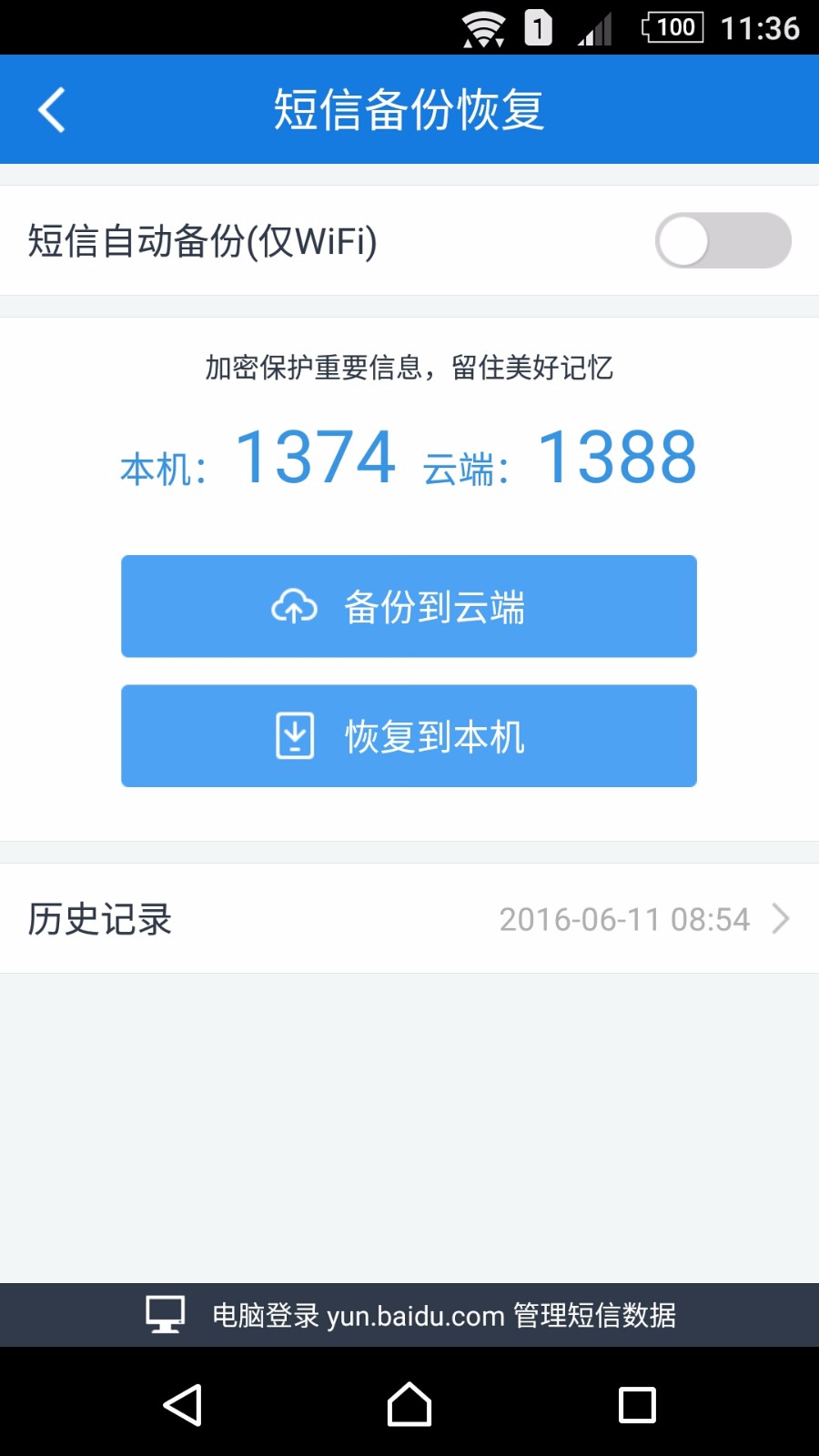819x1456 pixels.
Task: Tap the cellular signal strength icon
Action: tap(593, 28)
